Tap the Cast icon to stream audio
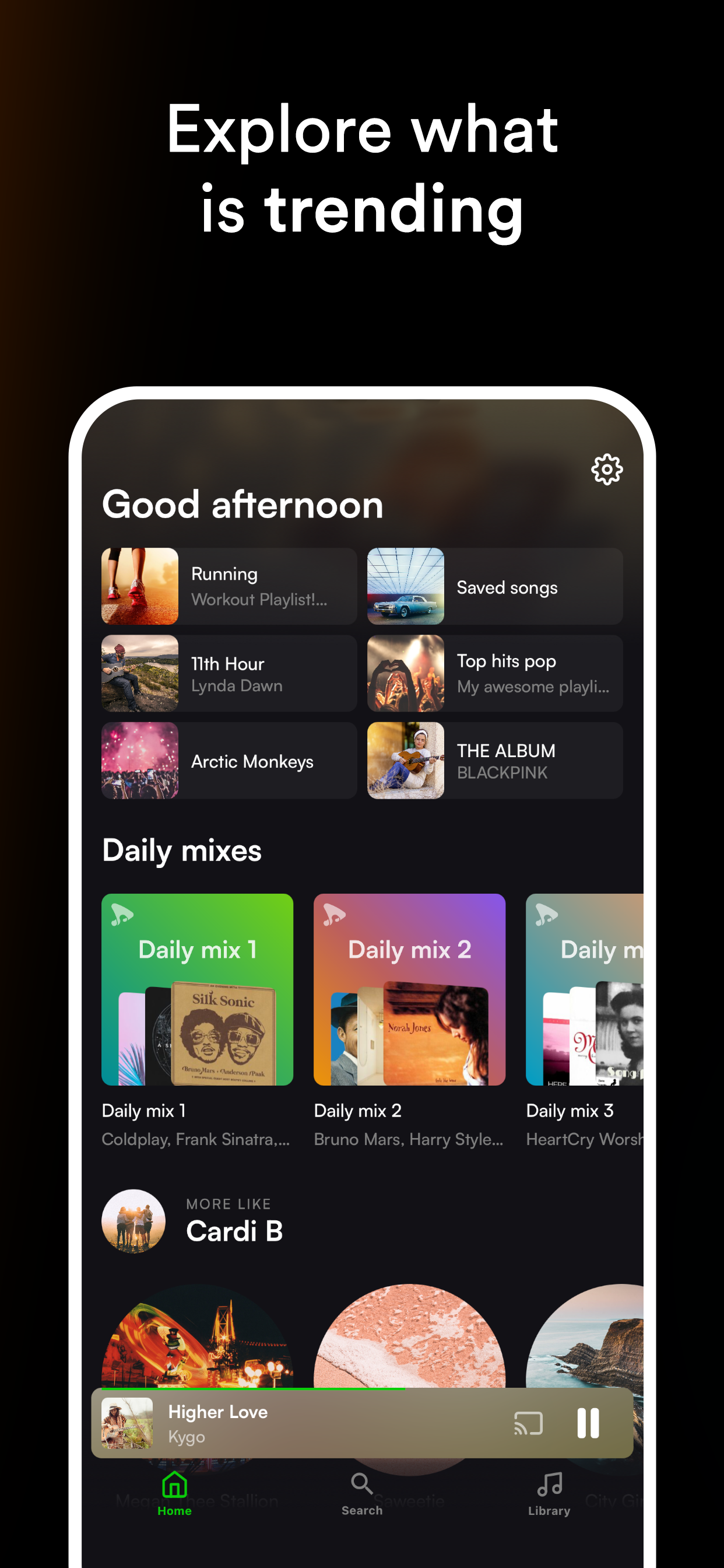This screenshot has height=1568, width=724. (527, 1423)
